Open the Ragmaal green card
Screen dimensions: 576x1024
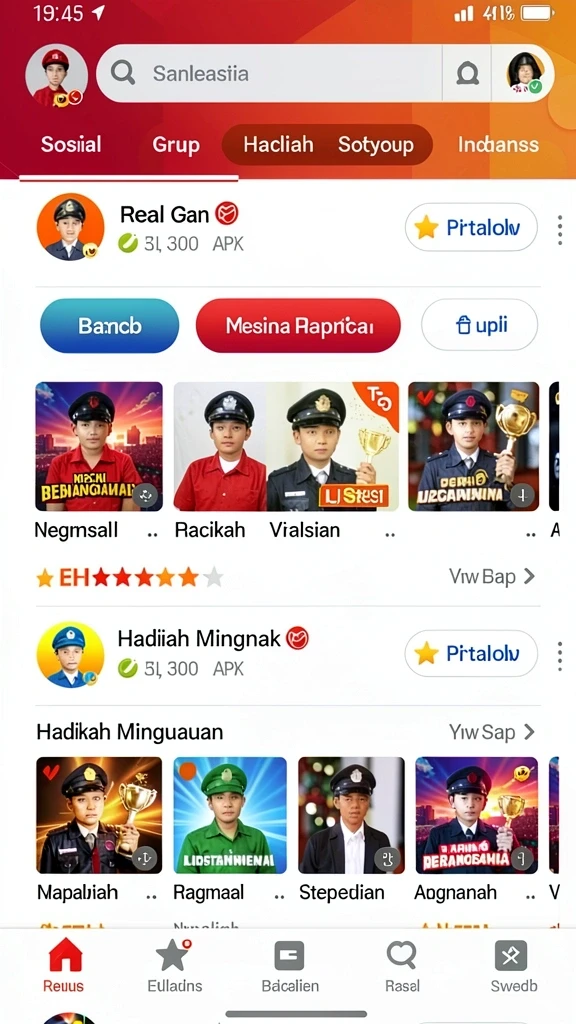[230, 815]
